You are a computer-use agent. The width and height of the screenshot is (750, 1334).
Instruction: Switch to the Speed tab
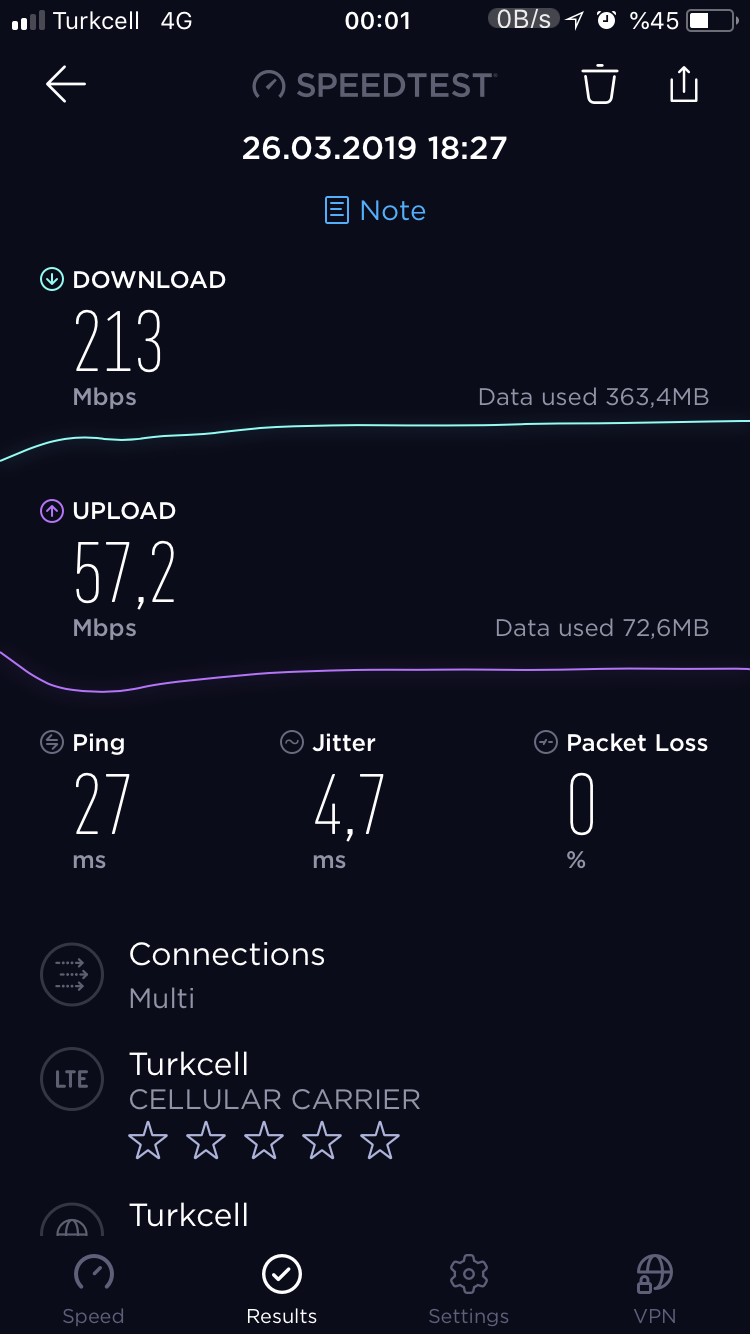tap(94, 1290)
